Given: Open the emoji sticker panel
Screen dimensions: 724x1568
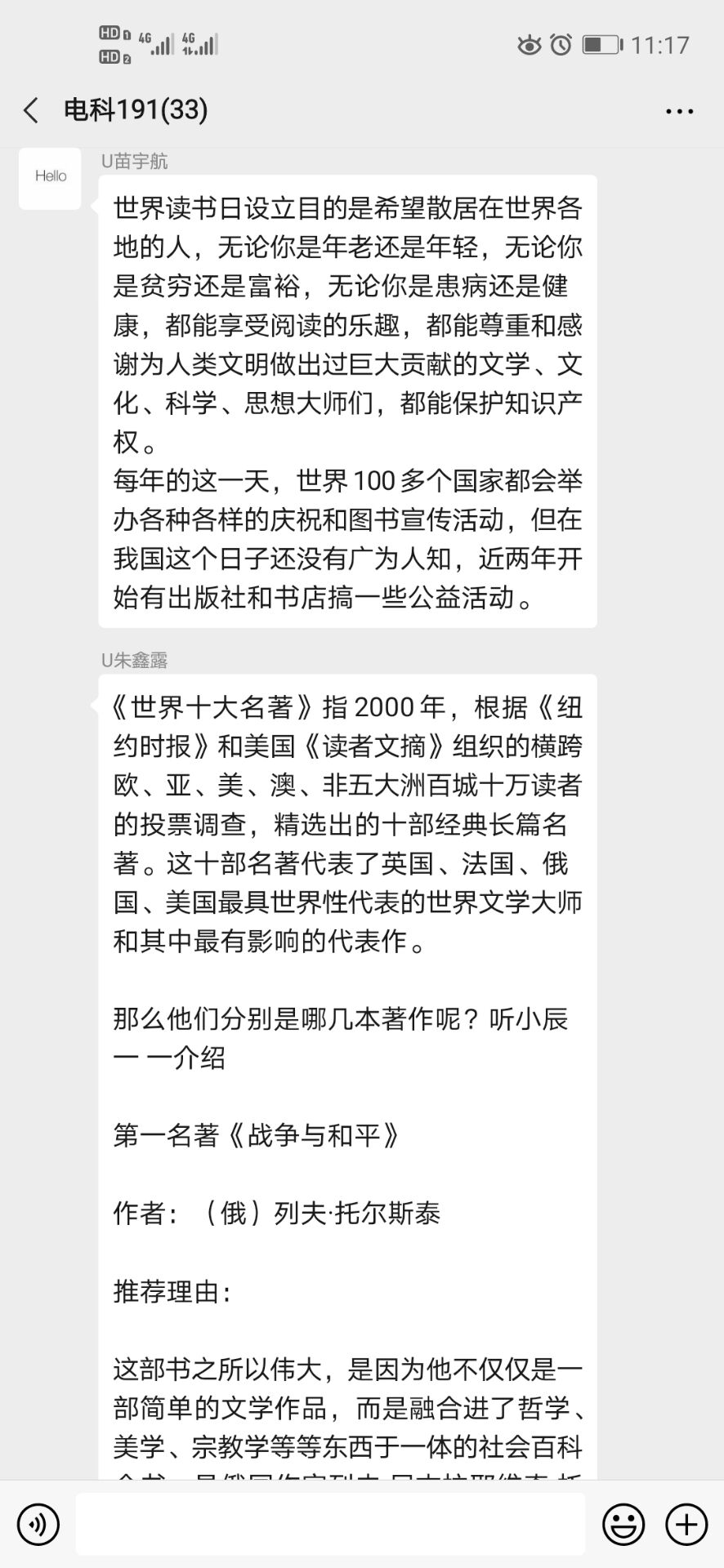Looking at the screenshot, I should coord(623,1524).
